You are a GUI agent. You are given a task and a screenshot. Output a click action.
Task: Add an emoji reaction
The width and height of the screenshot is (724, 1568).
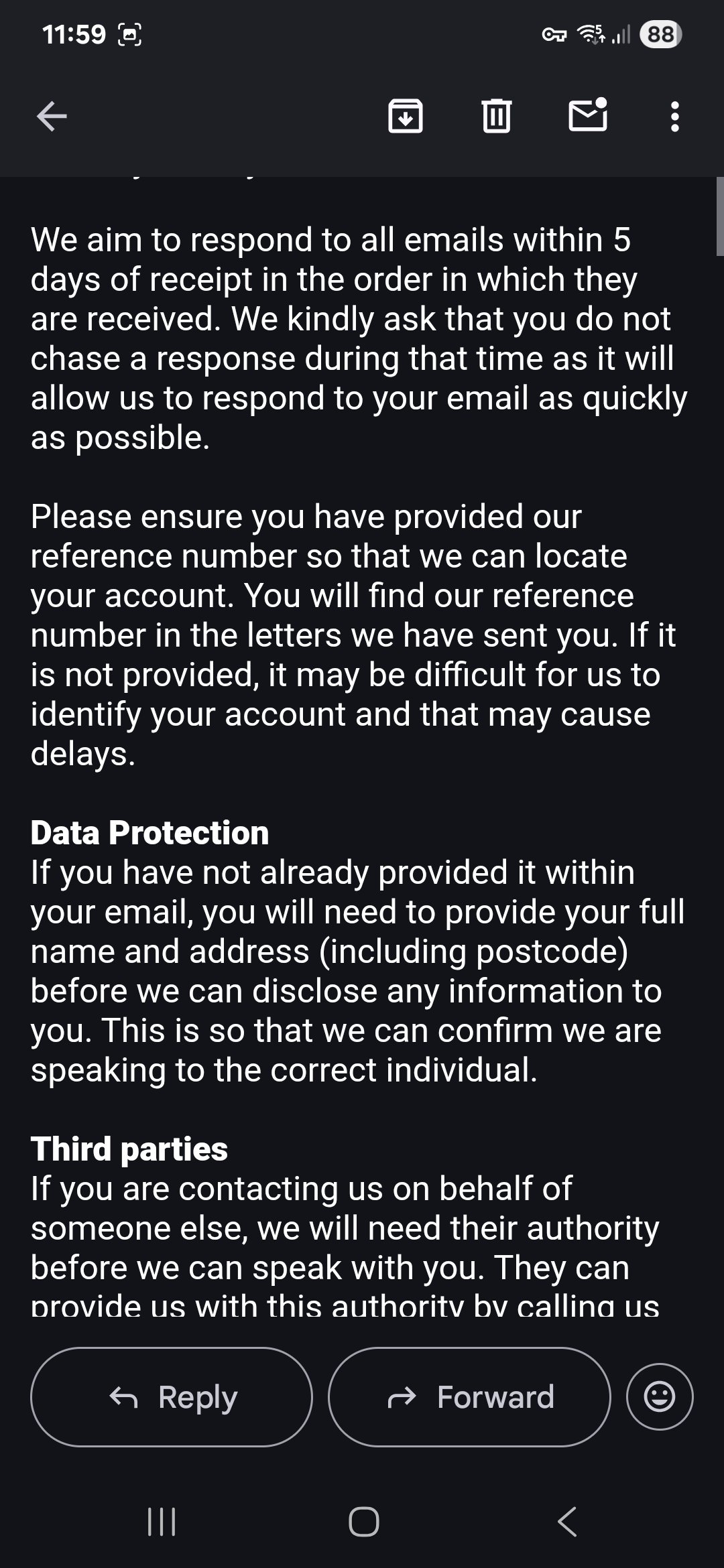click(660, 1396)
